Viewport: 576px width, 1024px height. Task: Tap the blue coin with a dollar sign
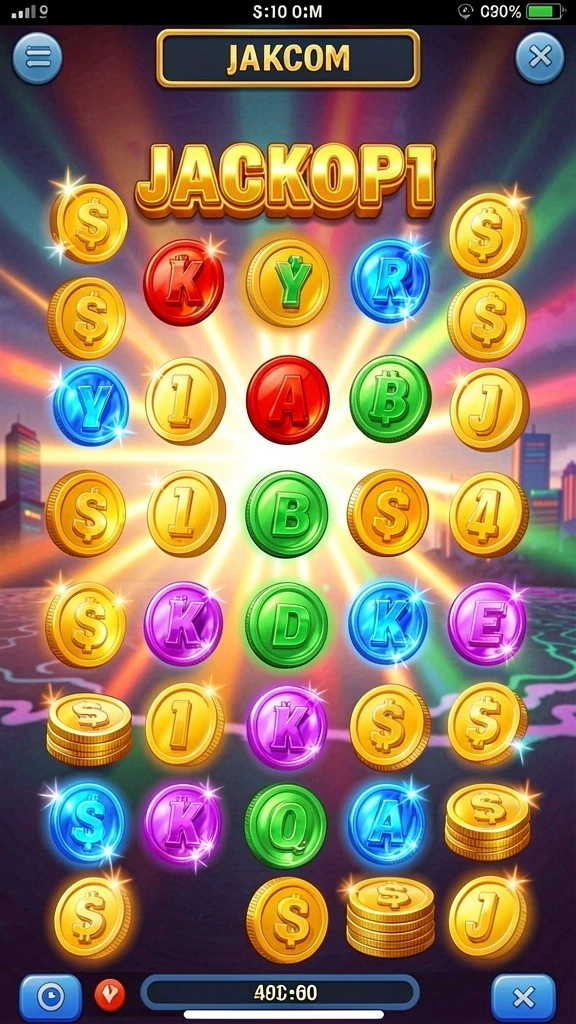click(87, 823)
